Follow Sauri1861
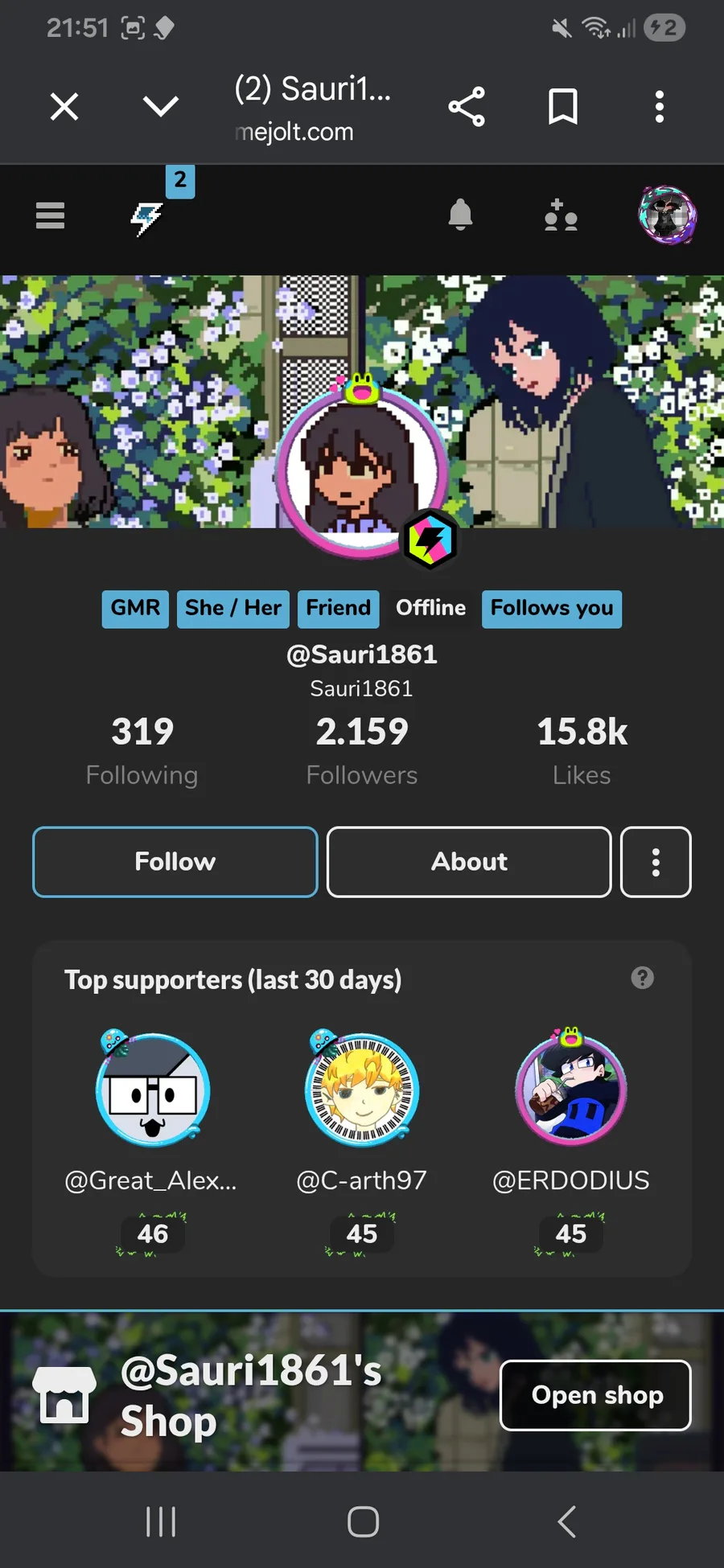724x1568 pixels. click(x=175, y=861)
